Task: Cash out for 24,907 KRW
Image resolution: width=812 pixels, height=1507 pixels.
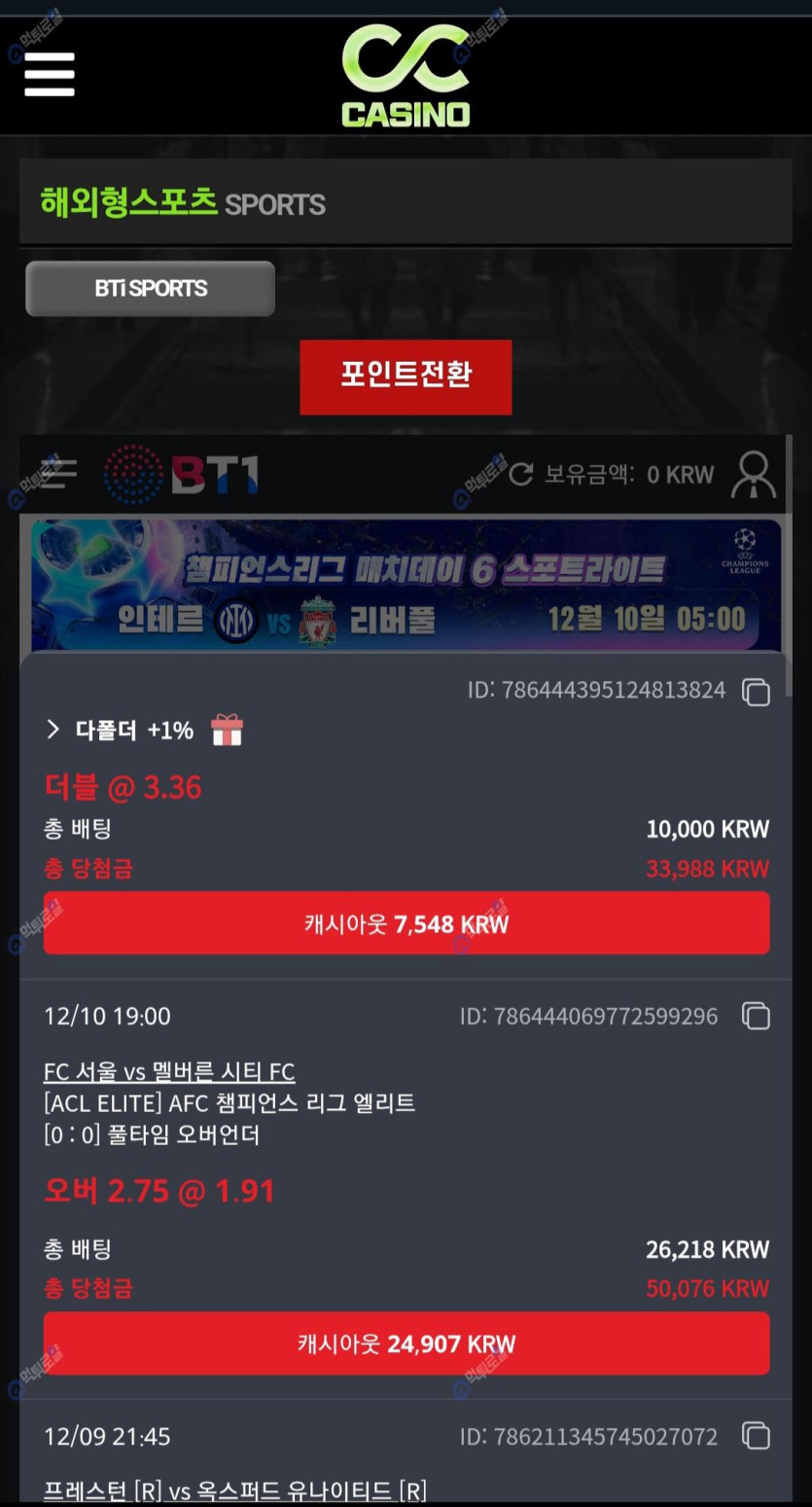Action: [x=406, y=1344]
